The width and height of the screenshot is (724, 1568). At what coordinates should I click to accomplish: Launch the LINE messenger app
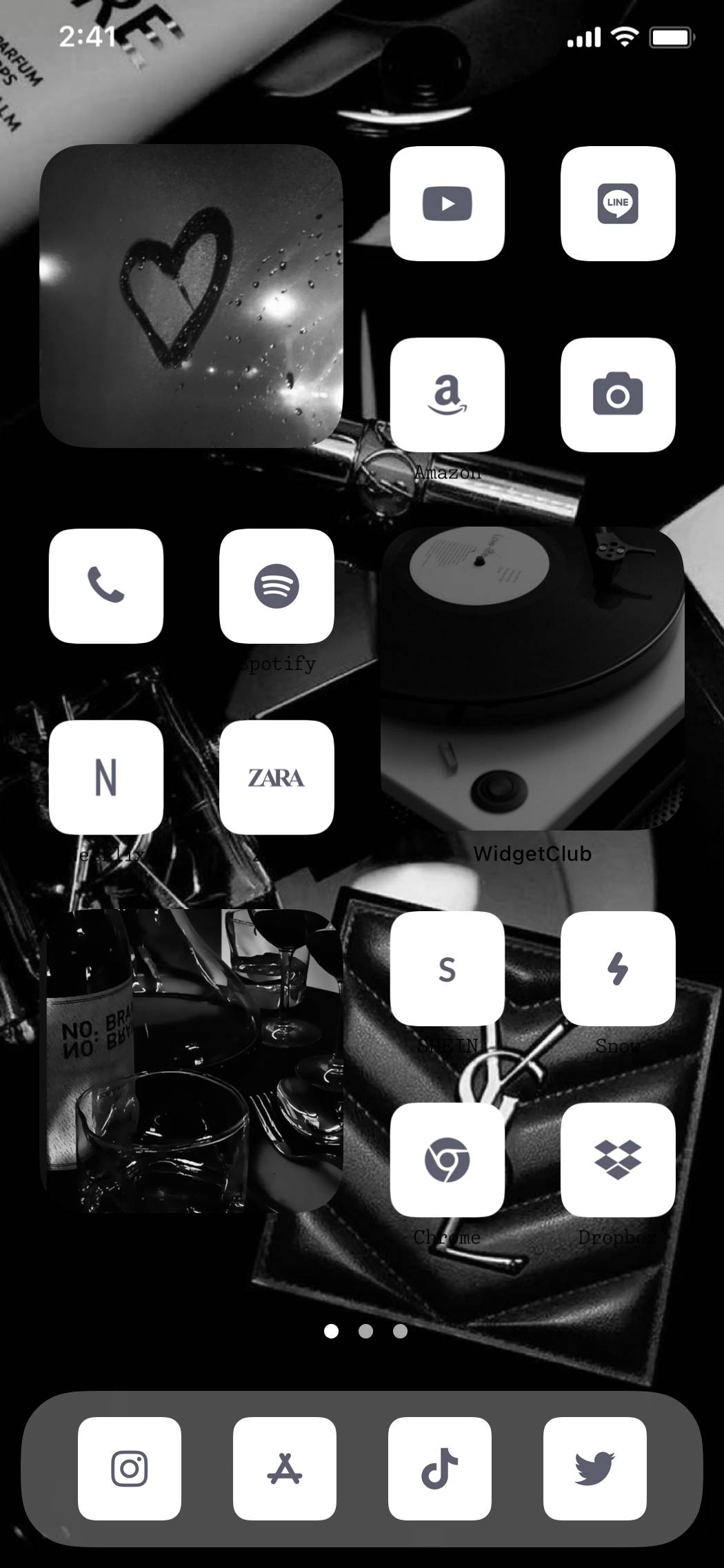click(x=617, y=203)
